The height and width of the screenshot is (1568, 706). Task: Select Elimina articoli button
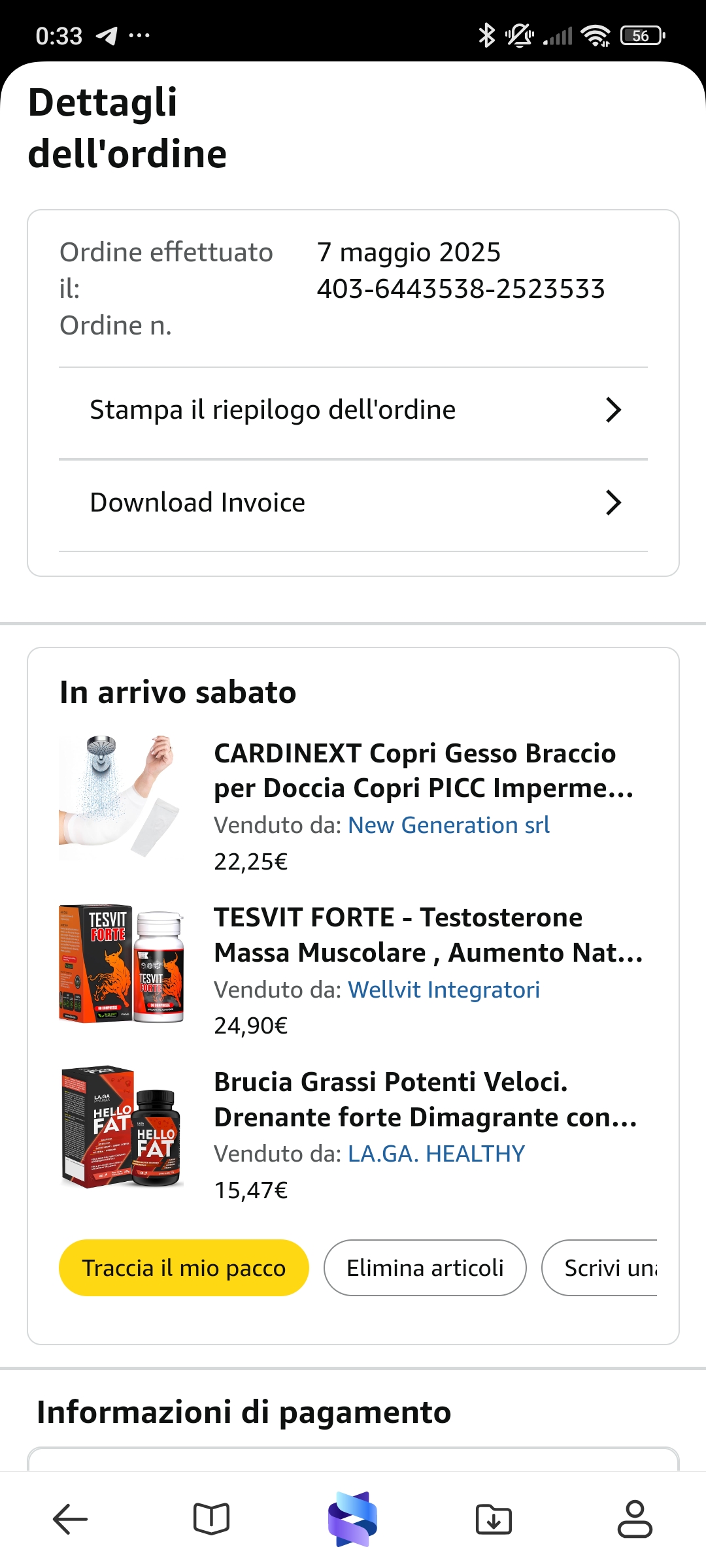425,1268
